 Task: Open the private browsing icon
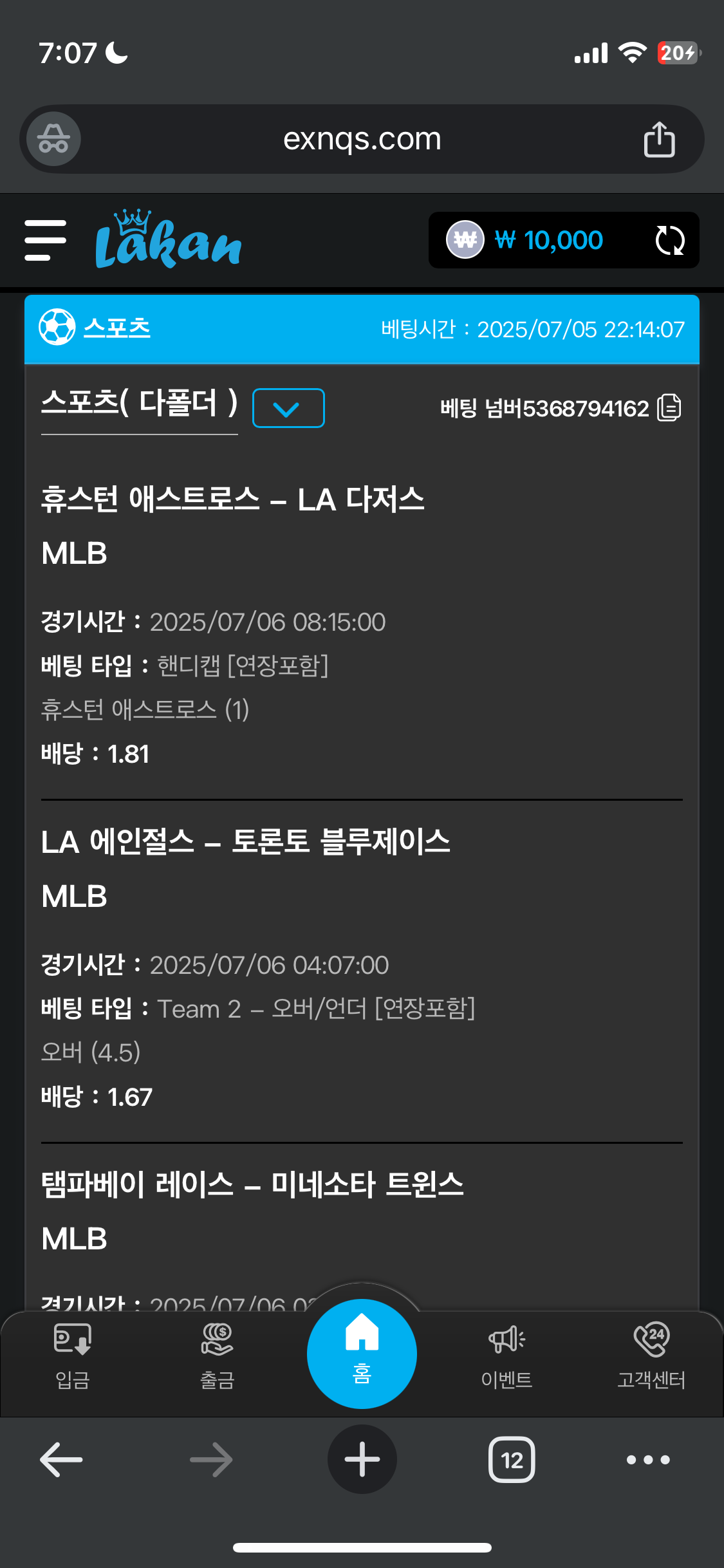point(53,139)
